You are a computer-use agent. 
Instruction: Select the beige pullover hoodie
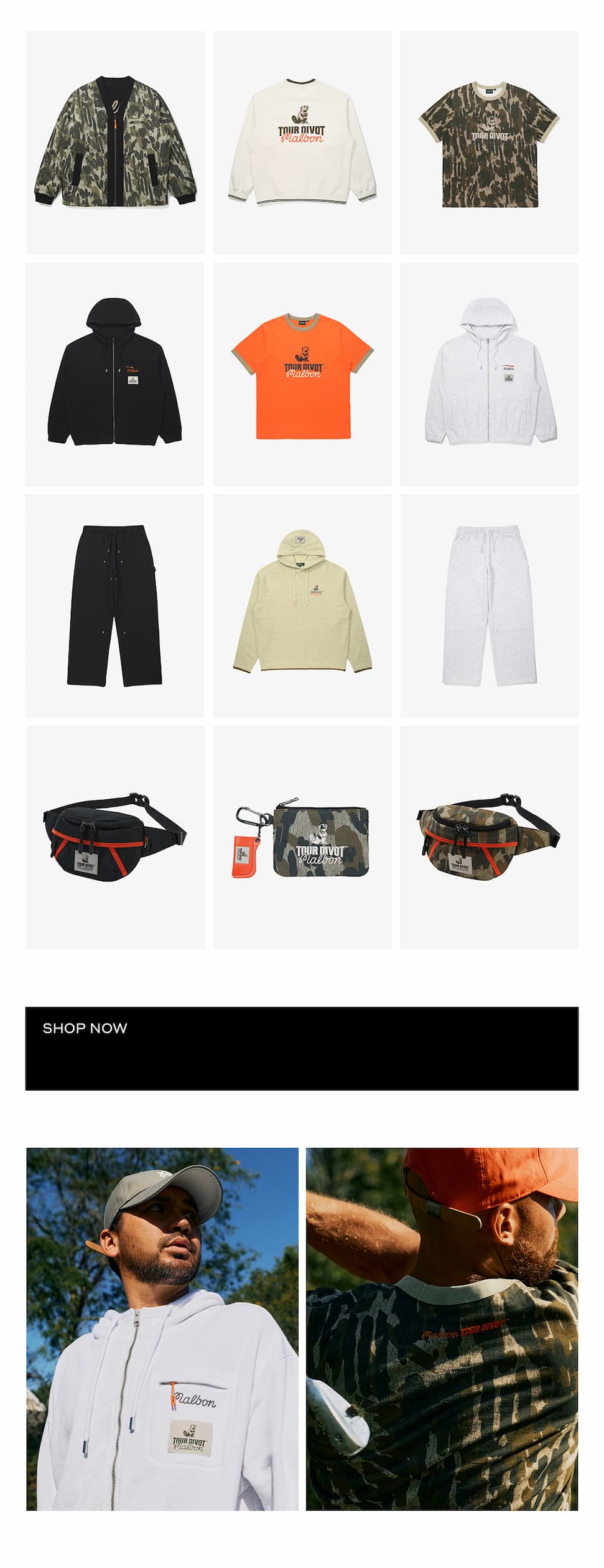click(x=302, y=606)
